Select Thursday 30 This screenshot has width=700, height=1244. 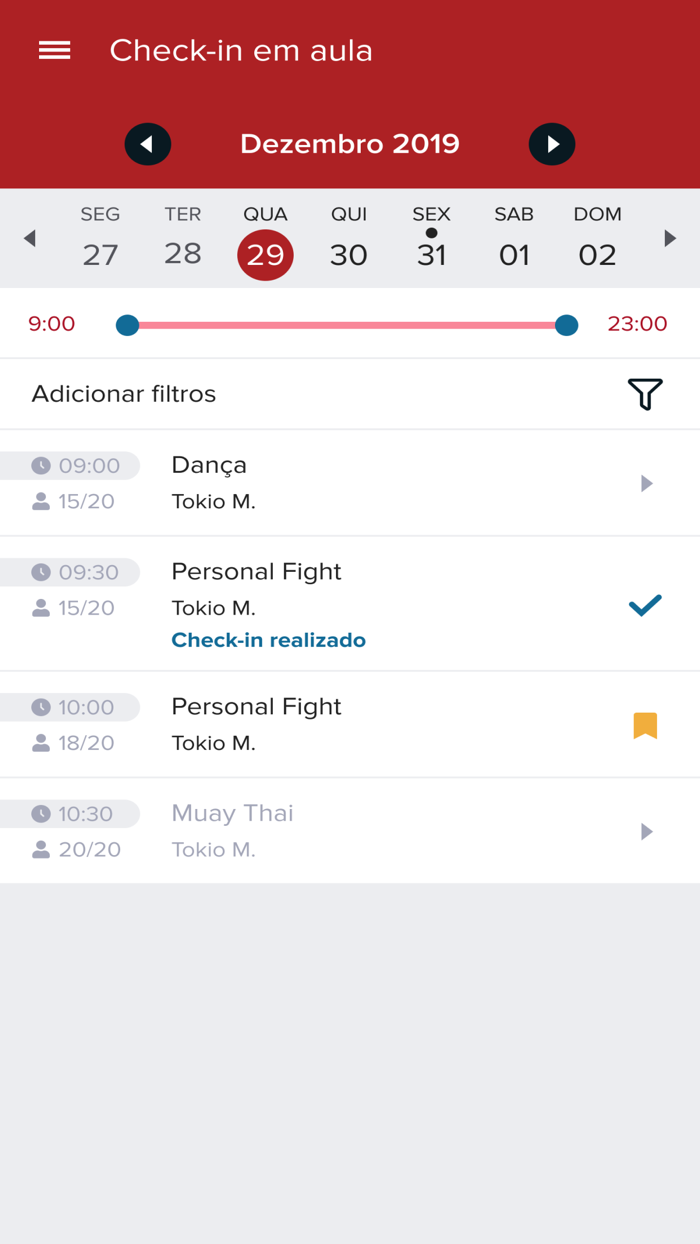(349, 240)
